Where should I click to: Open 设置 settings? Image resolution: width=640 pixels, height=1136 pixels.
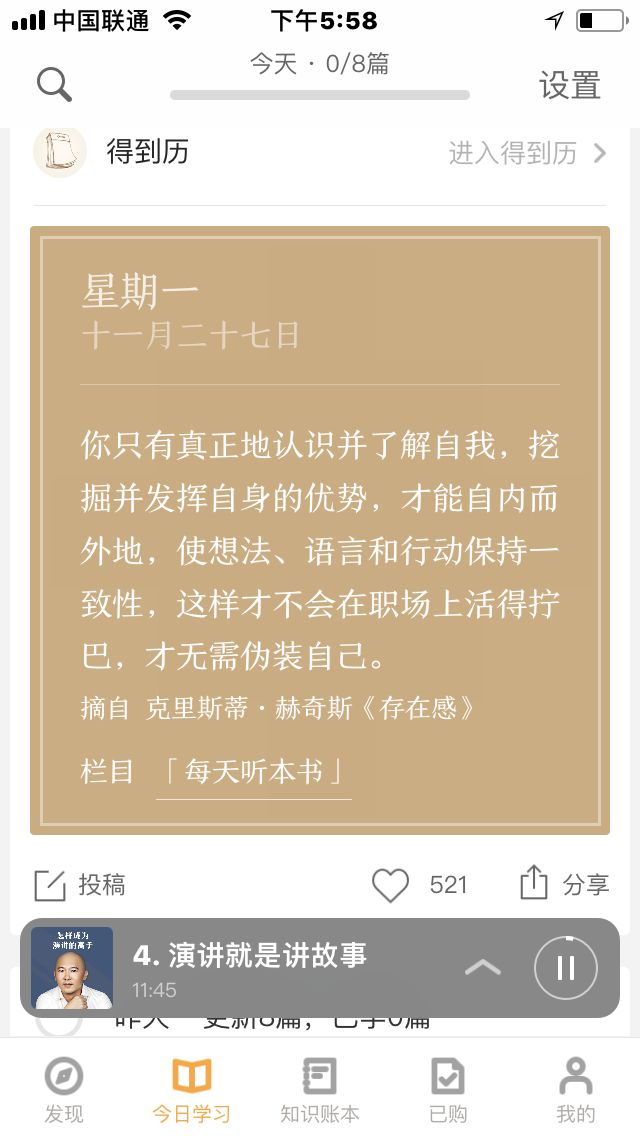pyautogui.click(x=570, y=85)
